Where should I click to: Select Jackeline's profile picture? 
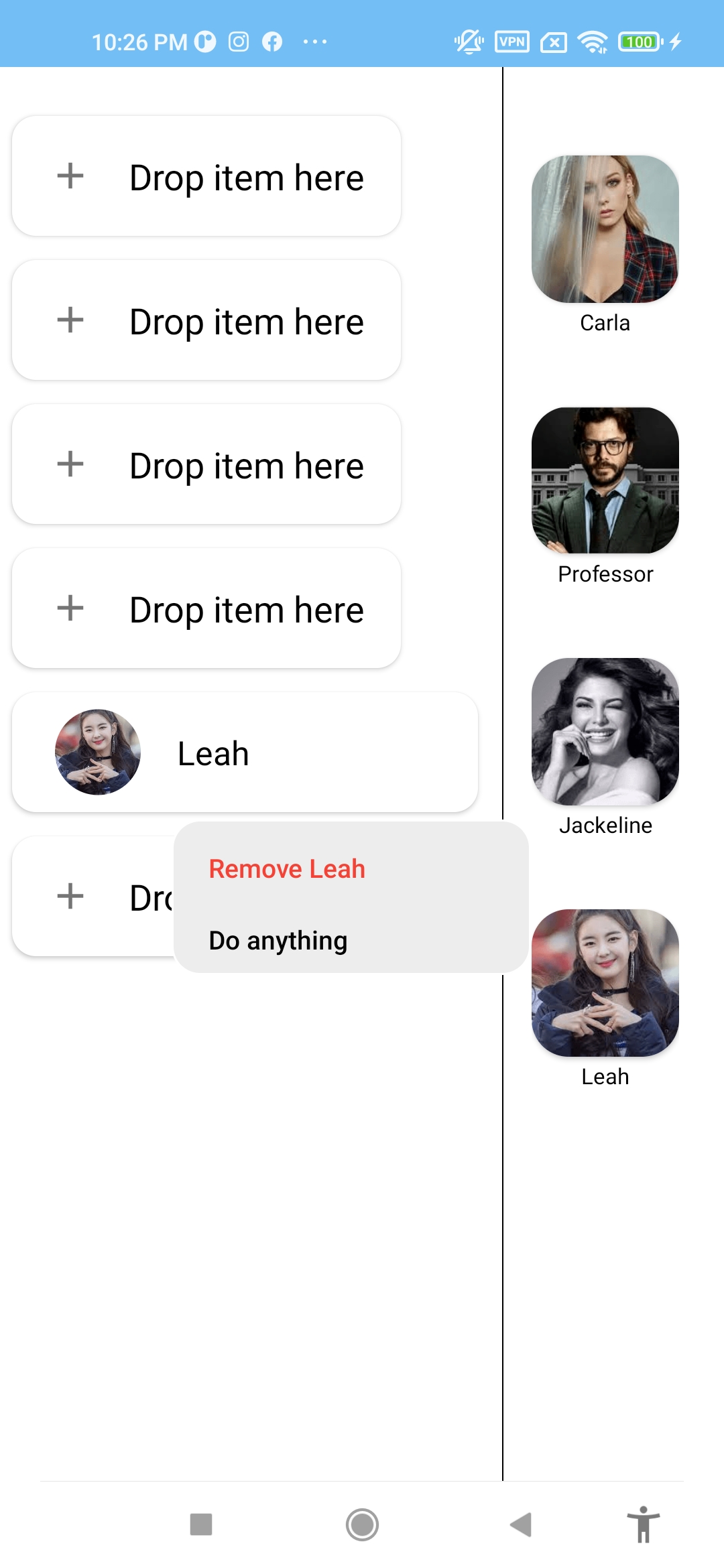point(605,732)
